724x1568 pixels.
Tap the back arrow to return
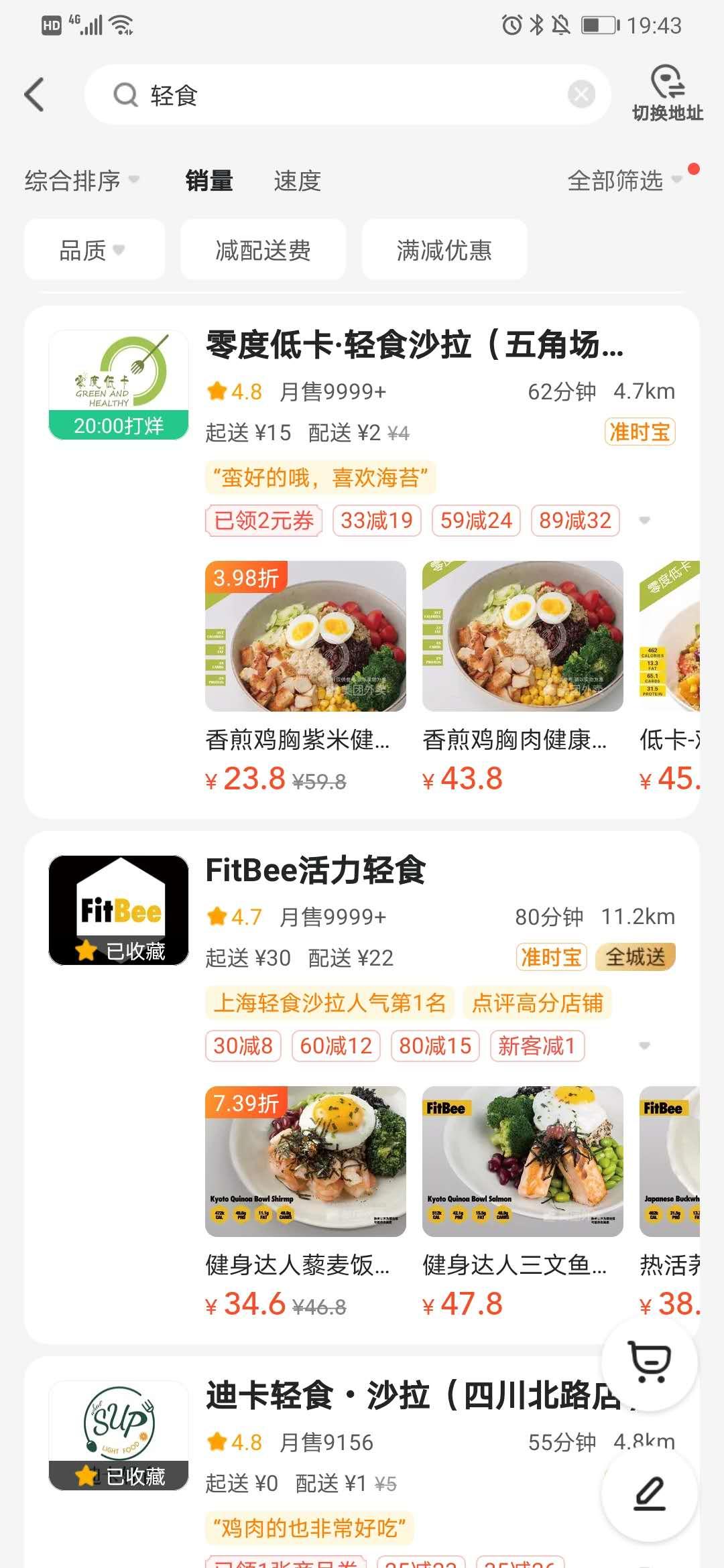pos(35,94)
